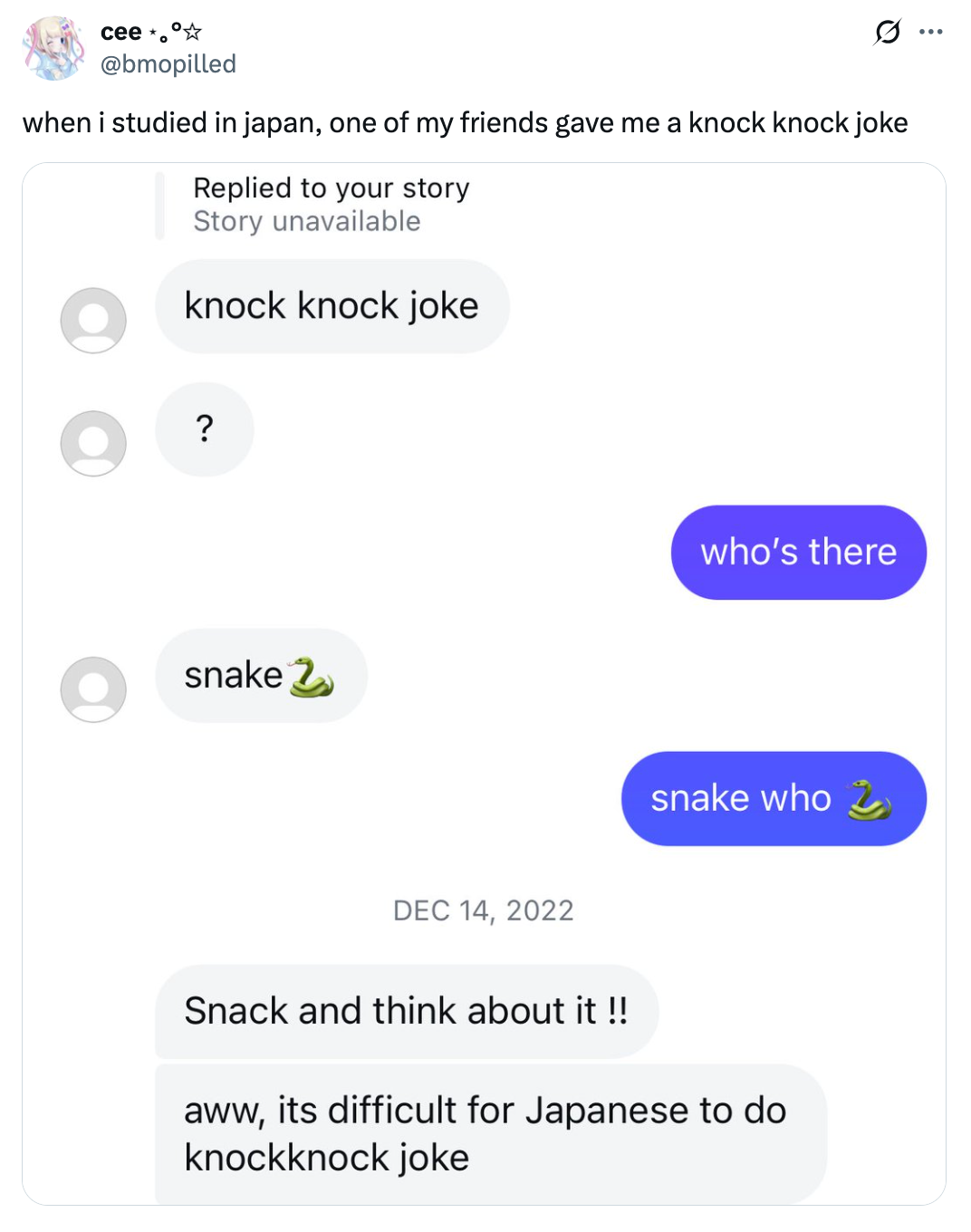Click the @bmopilled handle
971x1232 pixels.
coord(168,63)
